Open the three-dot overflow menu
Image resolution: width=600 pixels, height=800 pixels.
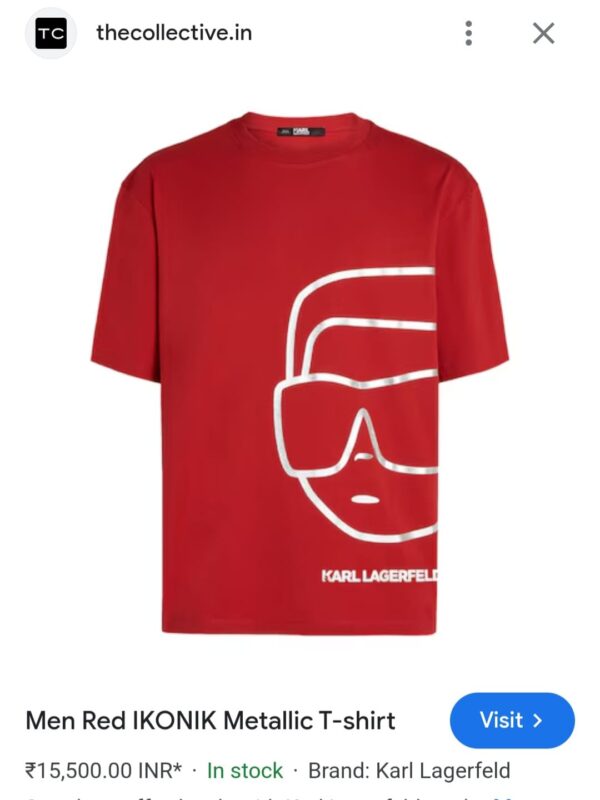(468, 33)
